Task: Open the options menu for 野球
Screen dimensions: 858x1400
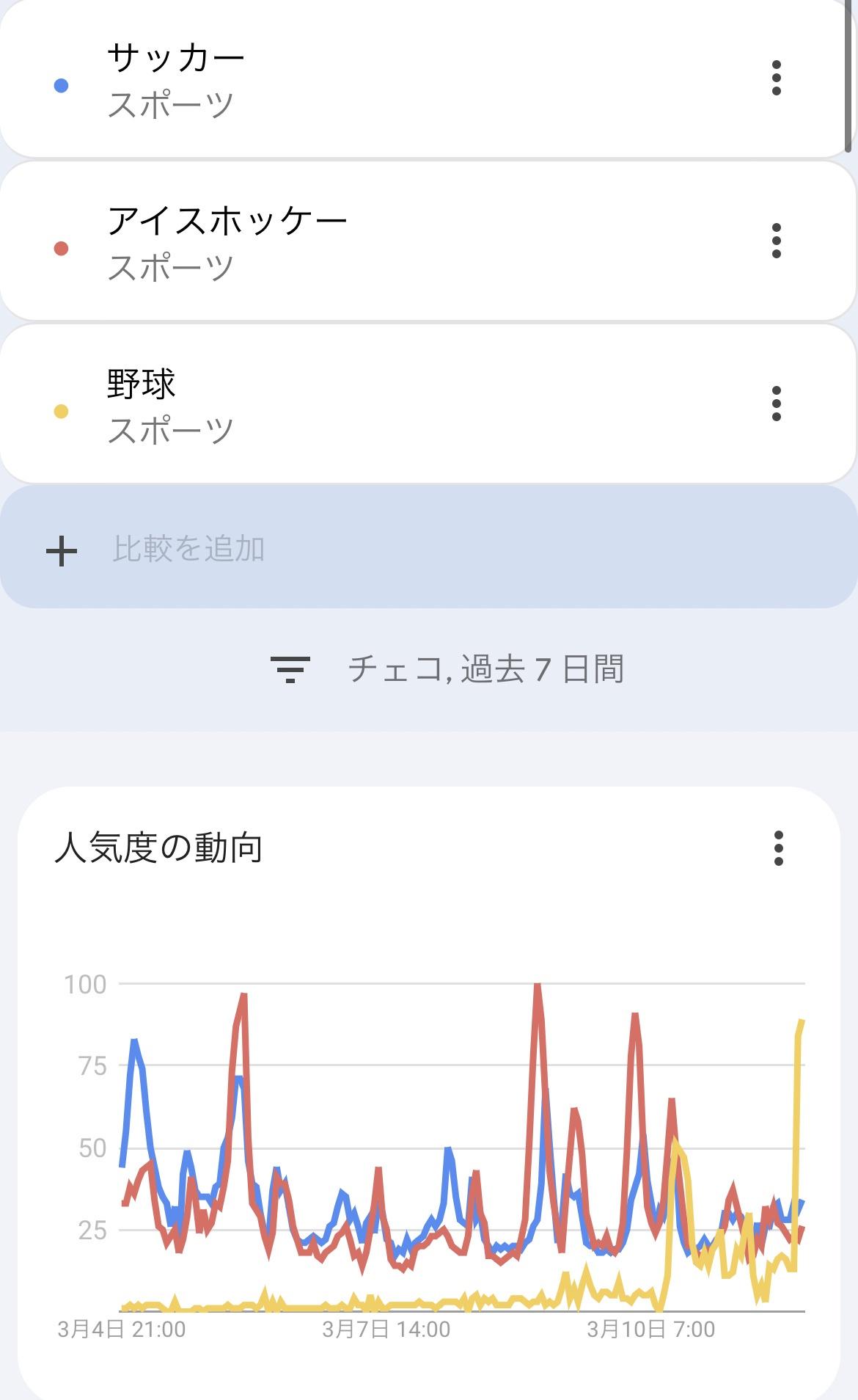Action: coord(777,404)
